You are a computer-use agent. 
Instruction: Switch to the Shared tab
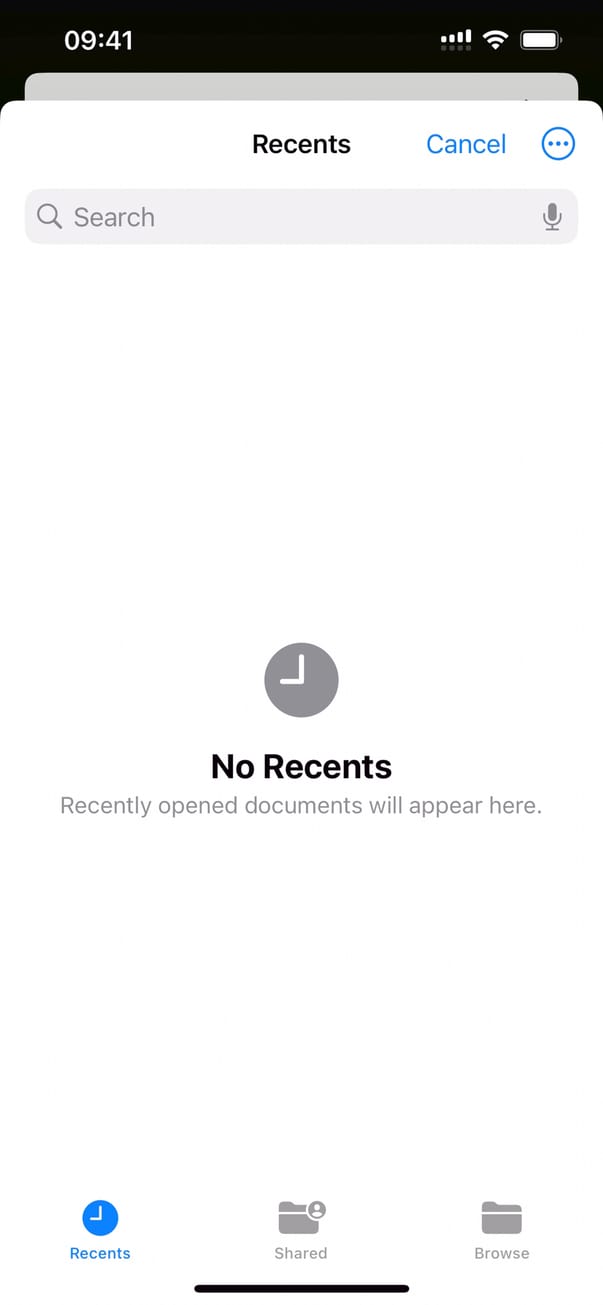click(301, 1230)
